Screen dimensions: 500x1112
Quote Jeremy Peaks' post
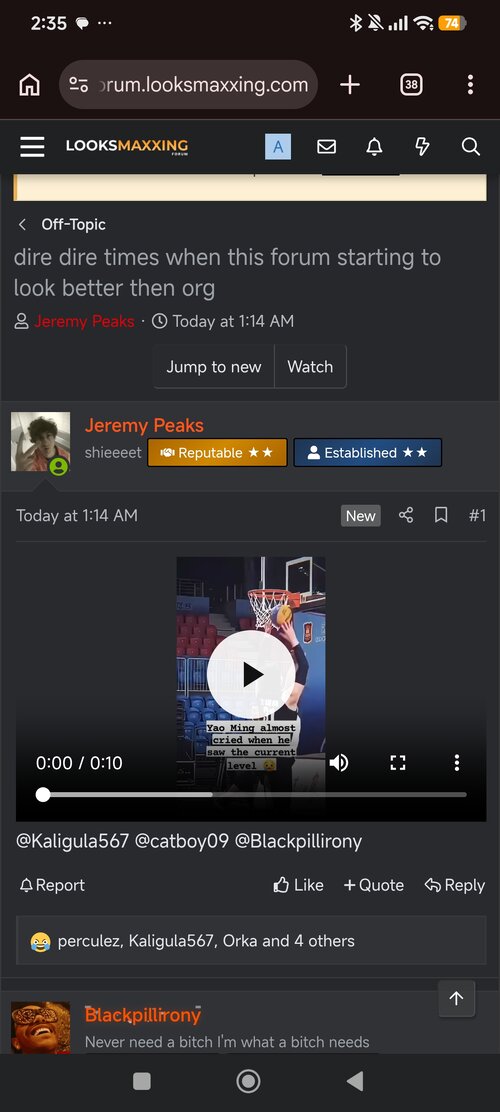point(374,885)
